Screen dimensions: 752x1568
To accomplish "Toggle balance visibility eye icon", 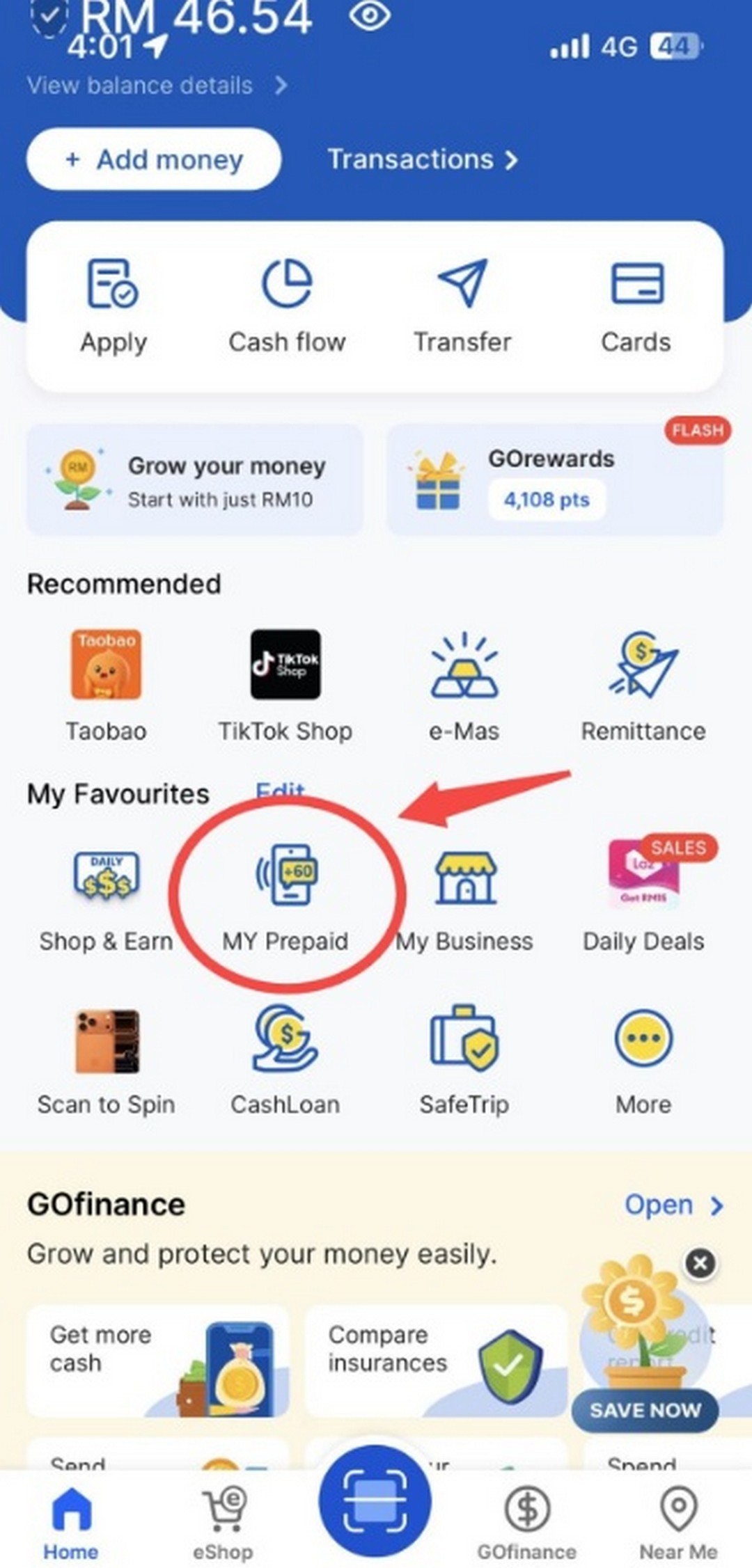I will [369, 15].
